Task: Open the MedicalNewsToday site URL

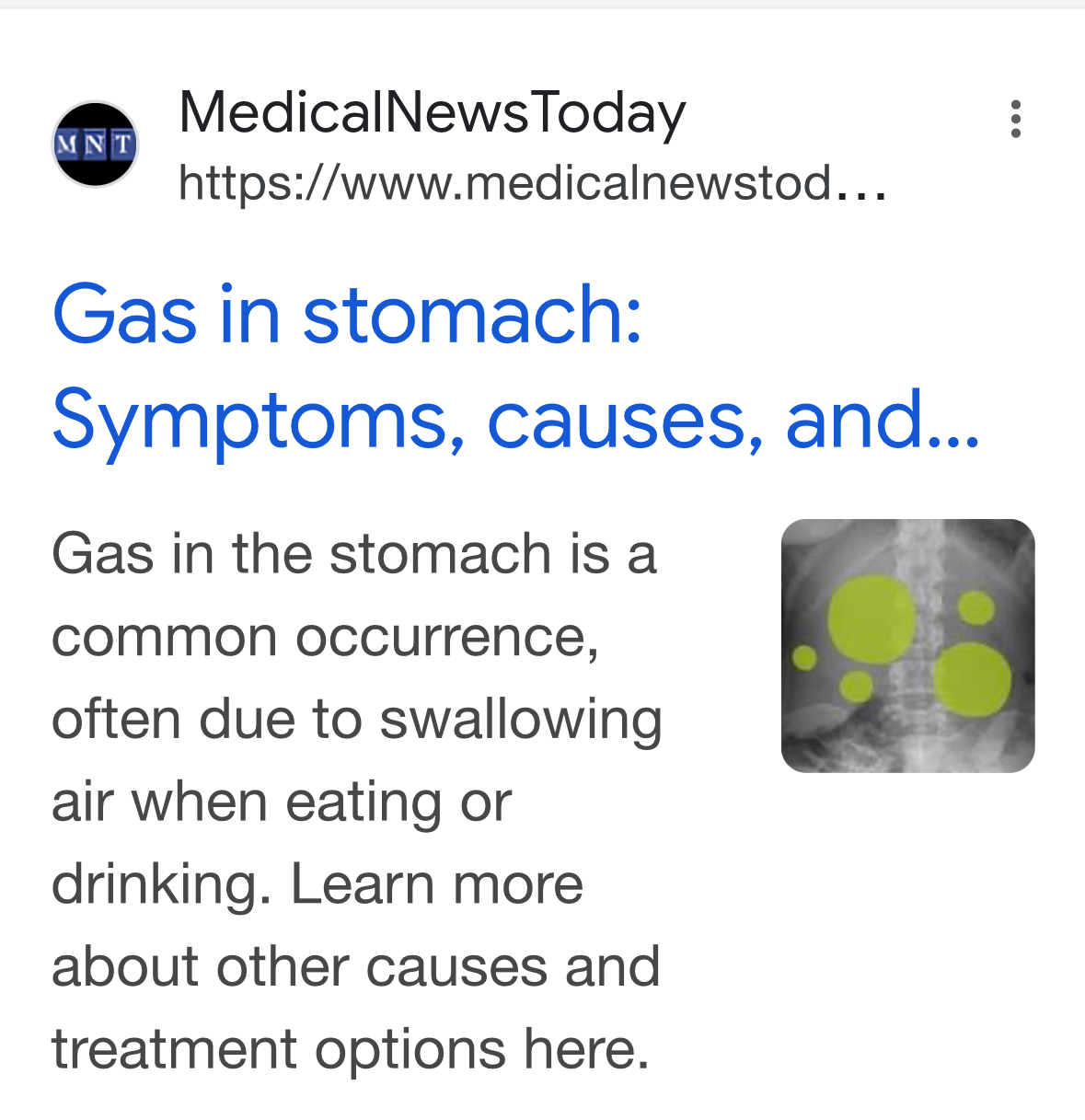Action: [532, 182]
